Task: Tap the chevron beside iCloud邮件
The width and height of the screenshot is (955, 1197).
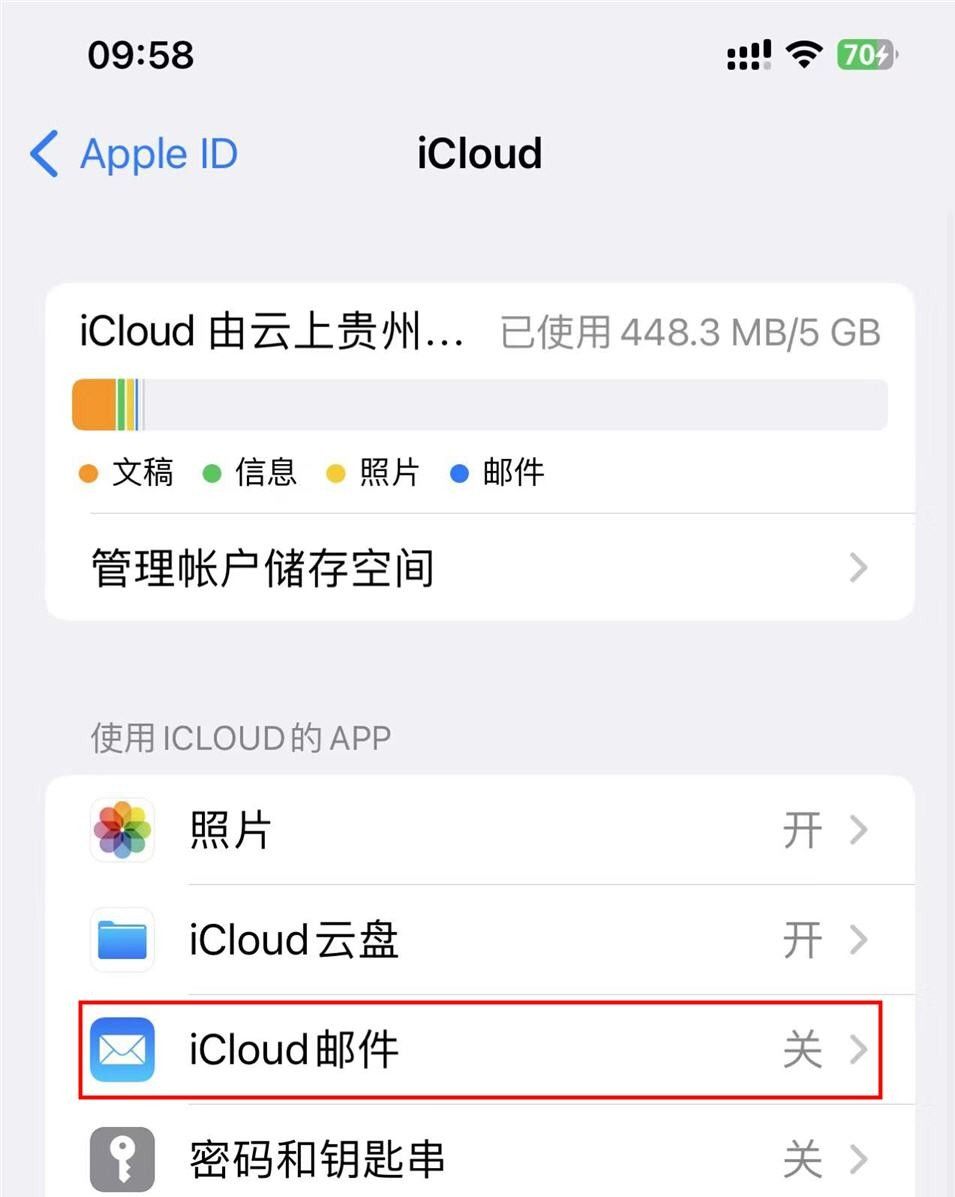Action: [x=858, y=1049]
